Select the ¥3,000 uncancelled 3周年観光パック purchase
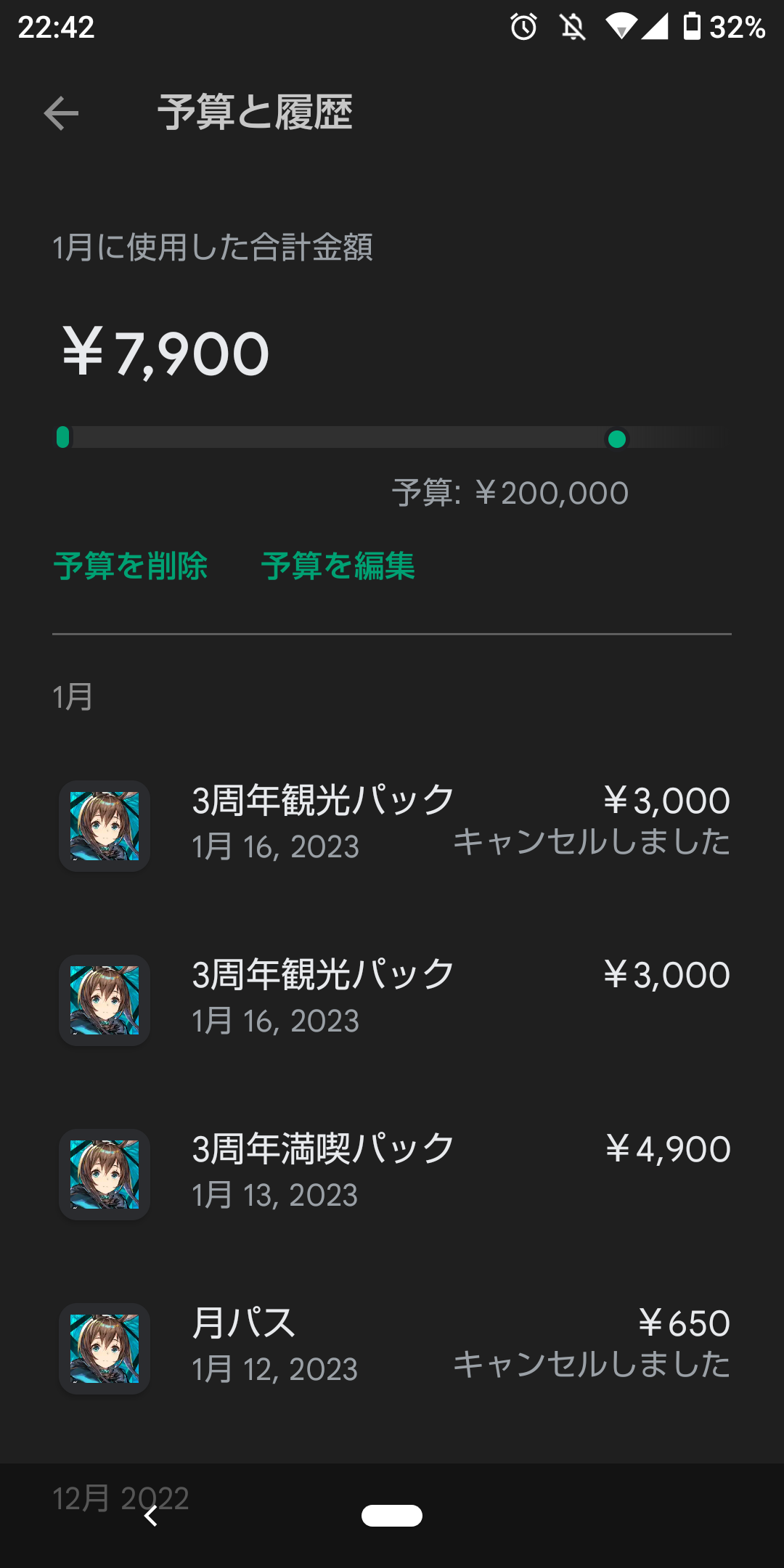The height and width of the screenshot is (1568, 784). pos(392,998)
